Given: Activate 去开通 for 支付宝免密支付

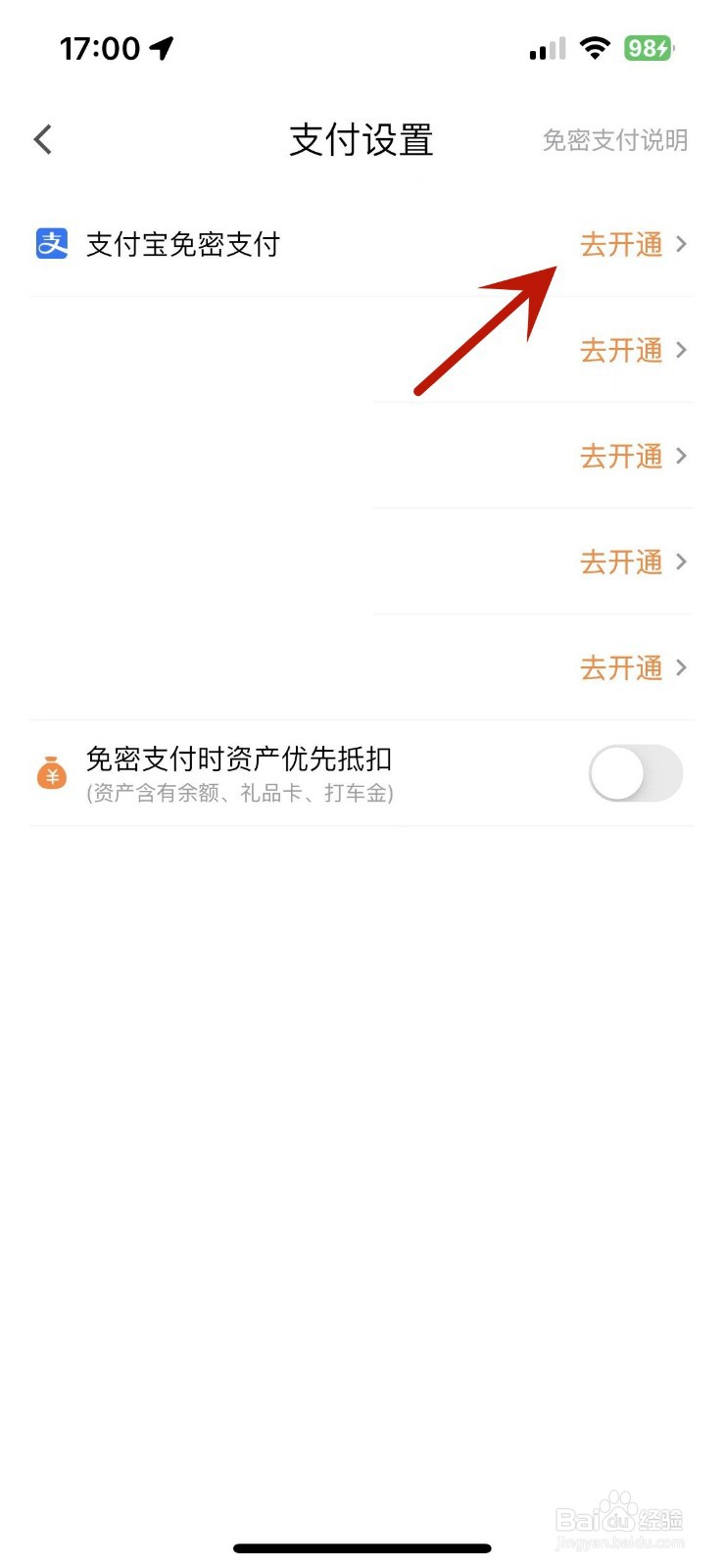Looking at the screenshot, I should click(x=622, y=245).
